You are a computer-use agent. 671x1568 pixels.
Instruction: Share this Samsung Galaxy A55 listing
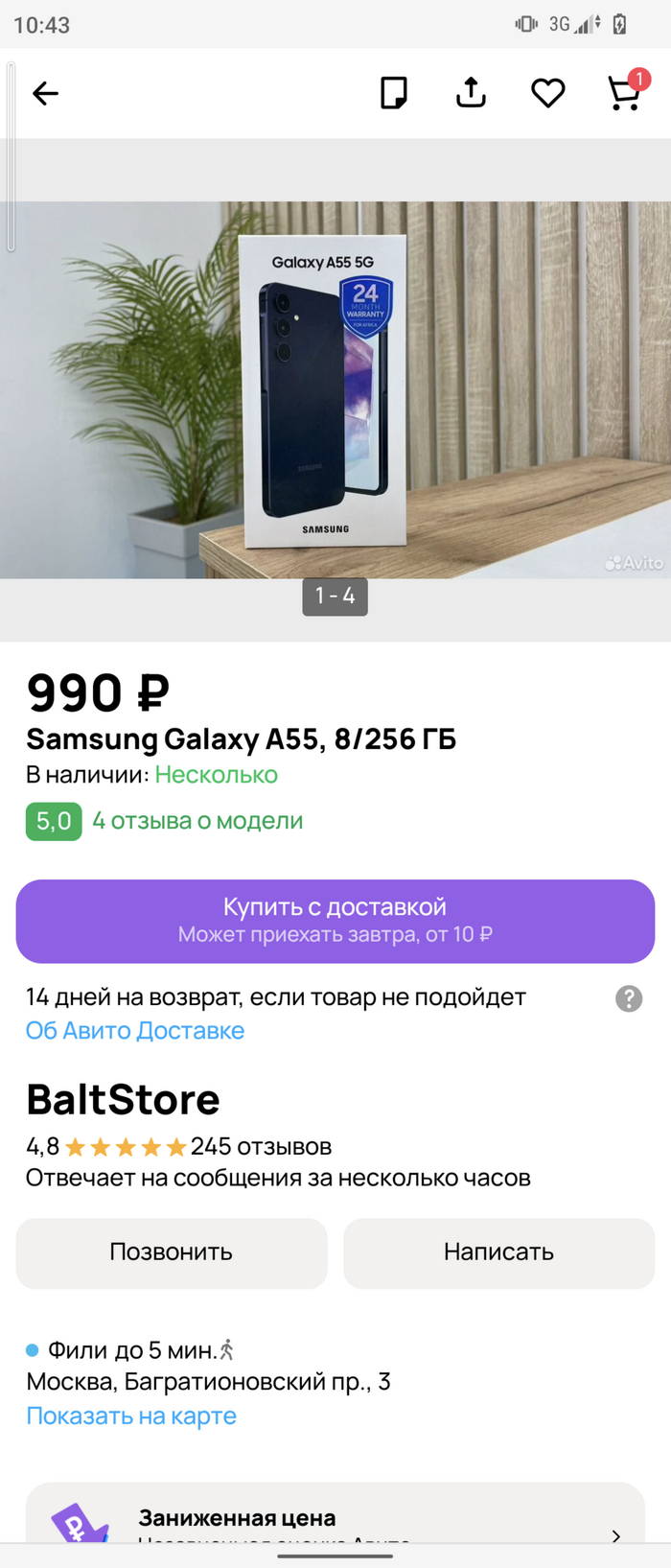(x=471, y=93)
